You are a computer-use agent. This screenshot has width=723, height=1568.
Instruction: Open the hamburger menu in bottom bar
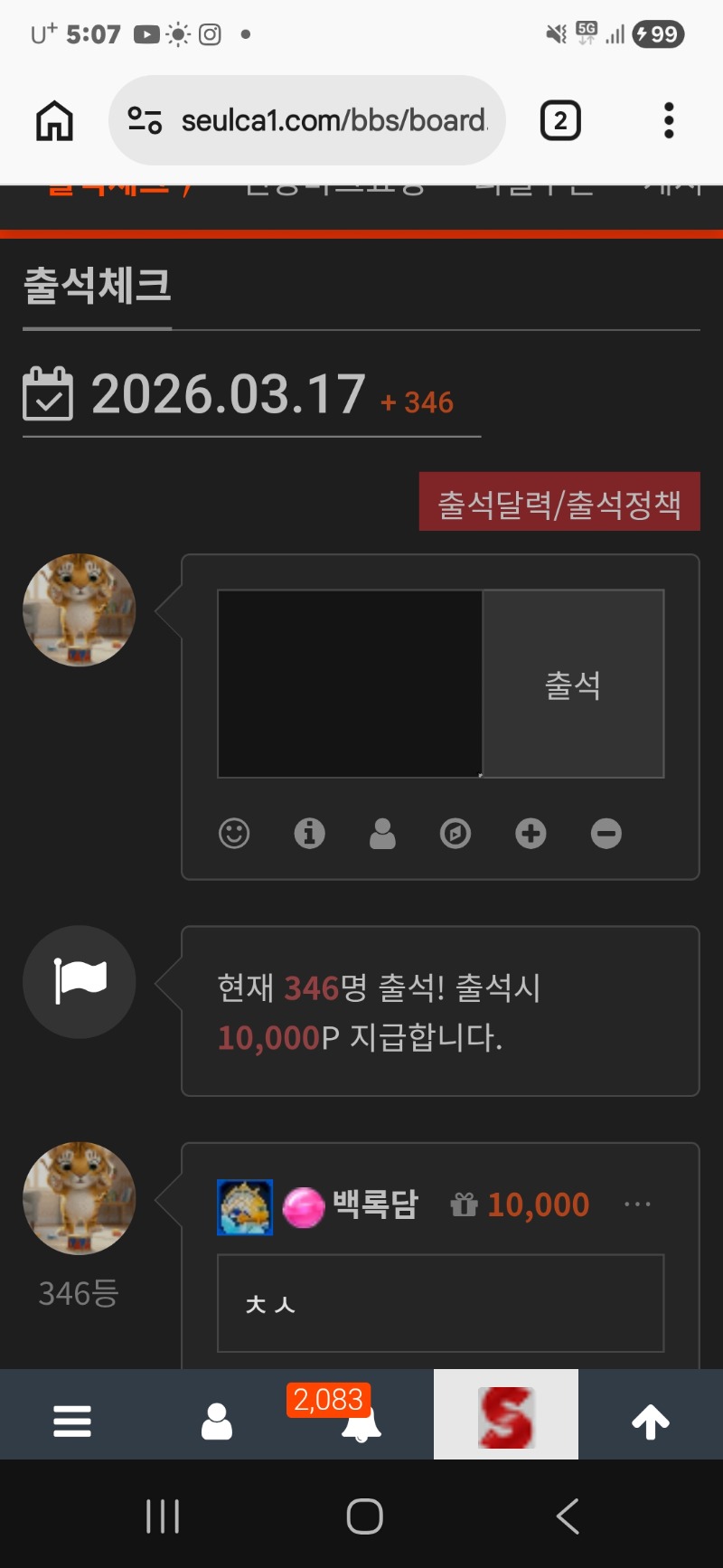72,1421
